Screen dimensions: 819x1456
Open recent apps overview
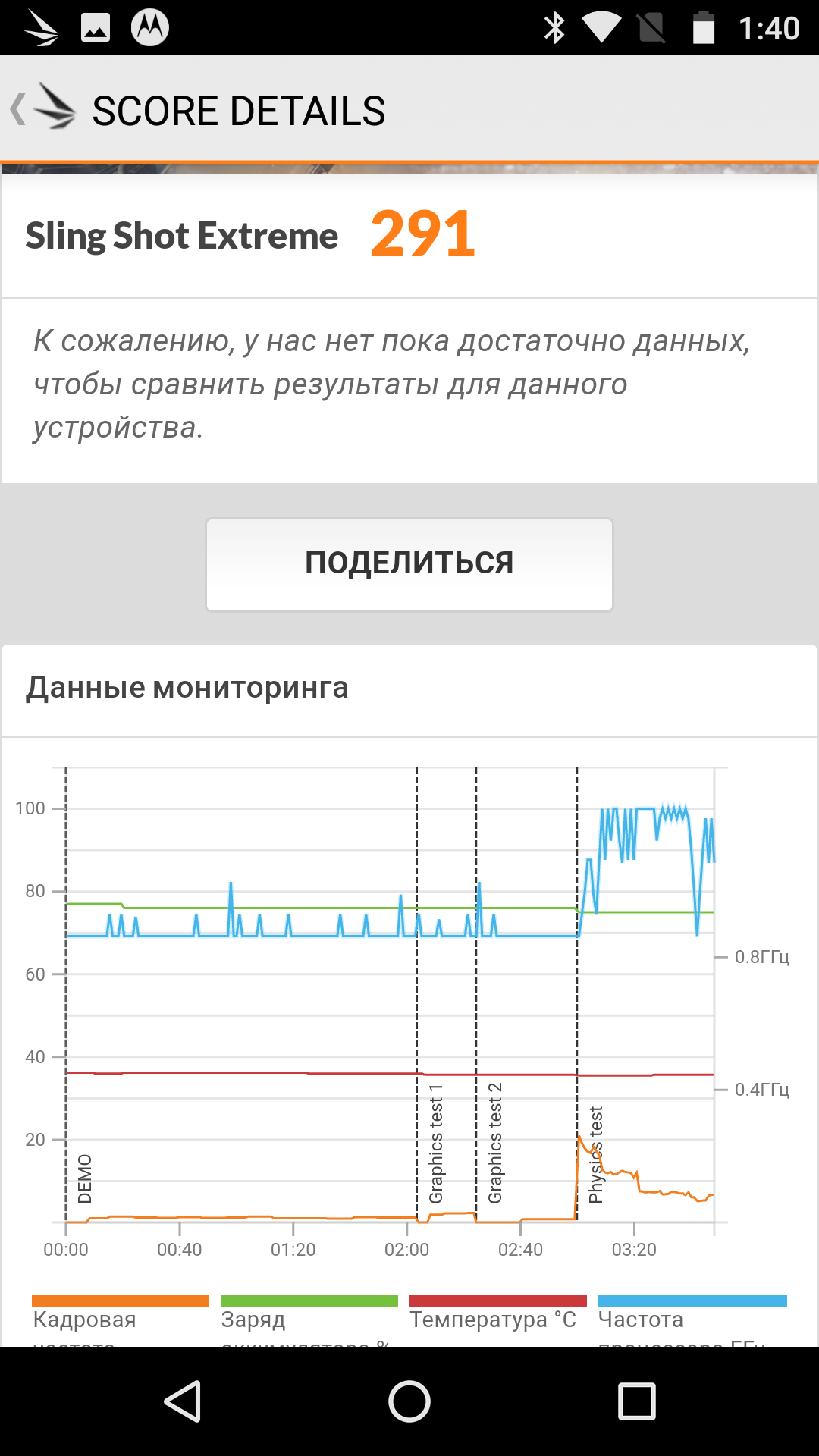pyautogui.click(x=636, y=1401)
